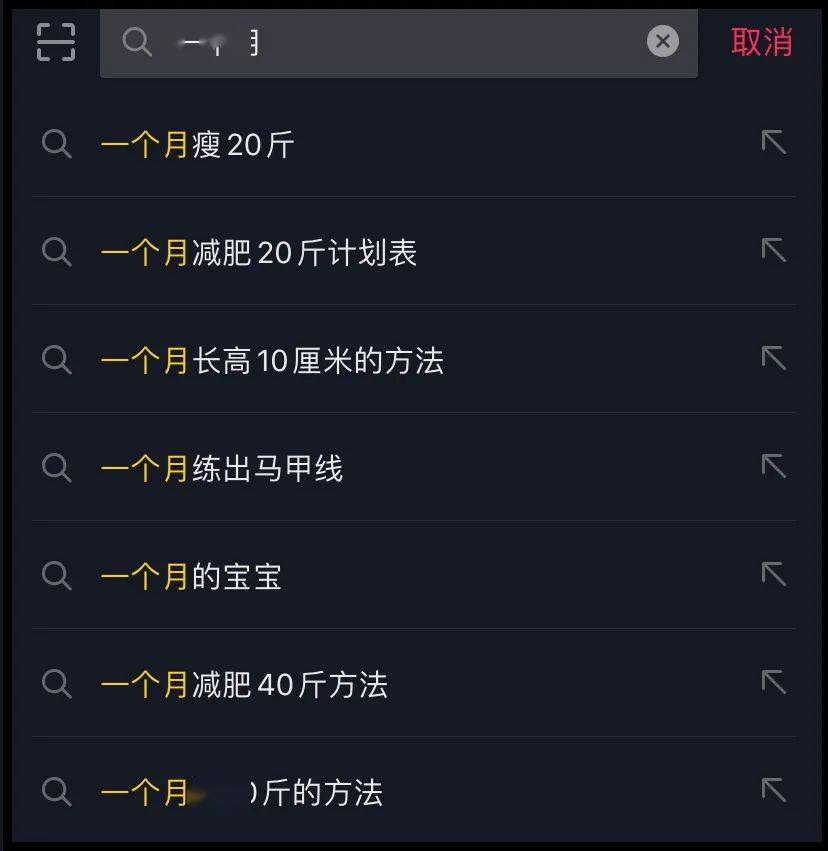Tap the magnifier icon beside 一个月练出马甲线

coord(56,468)
